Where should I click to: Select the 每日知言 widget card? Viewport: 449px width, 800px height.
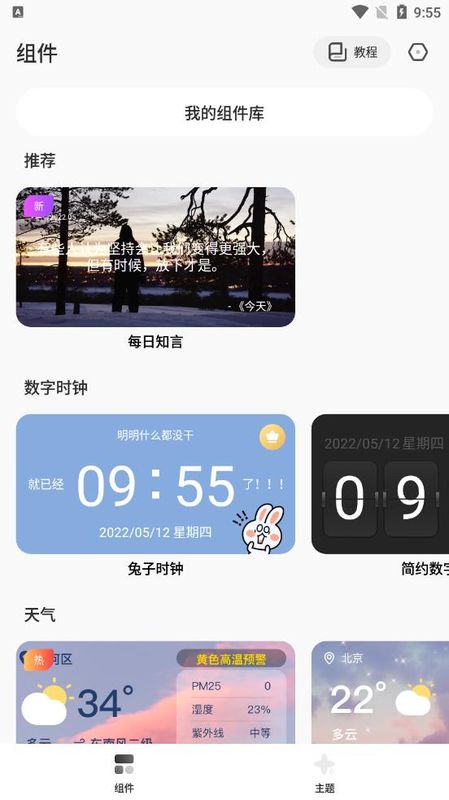(156, 257)
